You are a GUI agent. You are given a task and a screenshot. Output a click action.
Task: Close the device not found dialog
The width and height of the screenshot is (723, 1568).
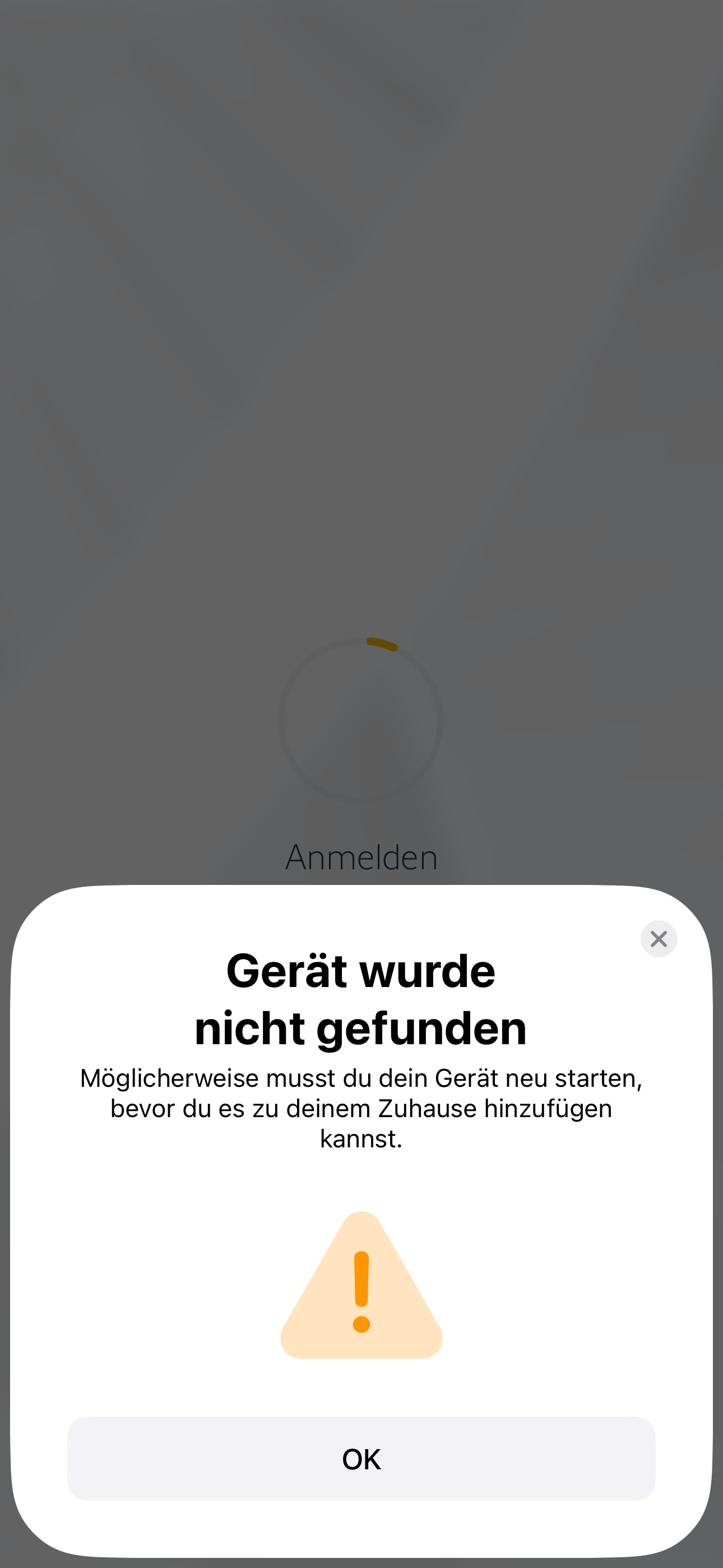(x=659, y=939)
